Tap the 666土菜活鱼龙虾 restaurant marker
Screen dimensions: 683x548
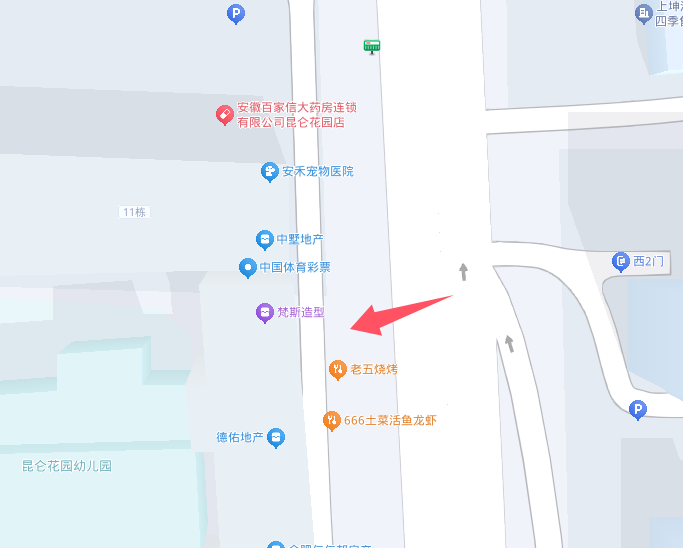click(332, 421)
